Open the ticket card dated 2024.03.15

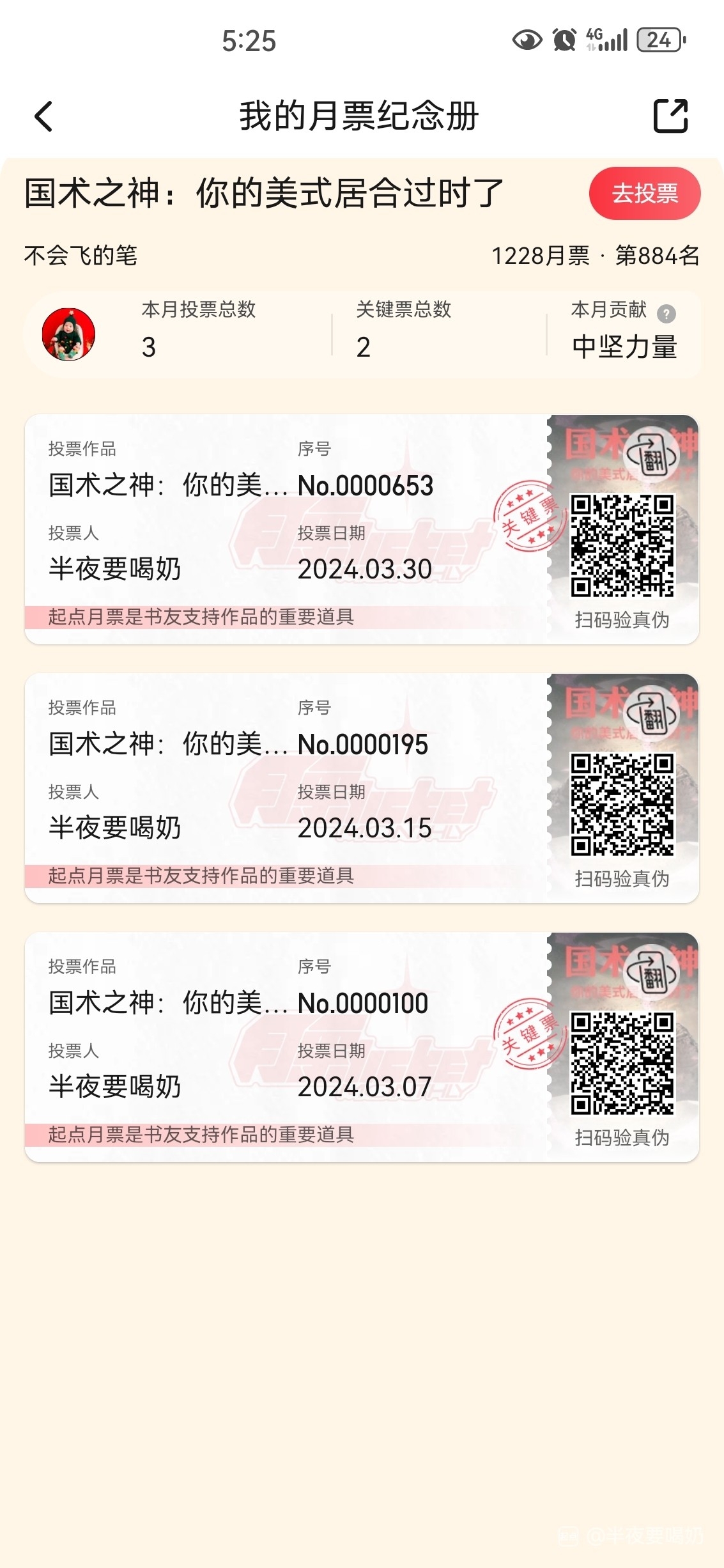pyautogui.click(x=288, y=788)
